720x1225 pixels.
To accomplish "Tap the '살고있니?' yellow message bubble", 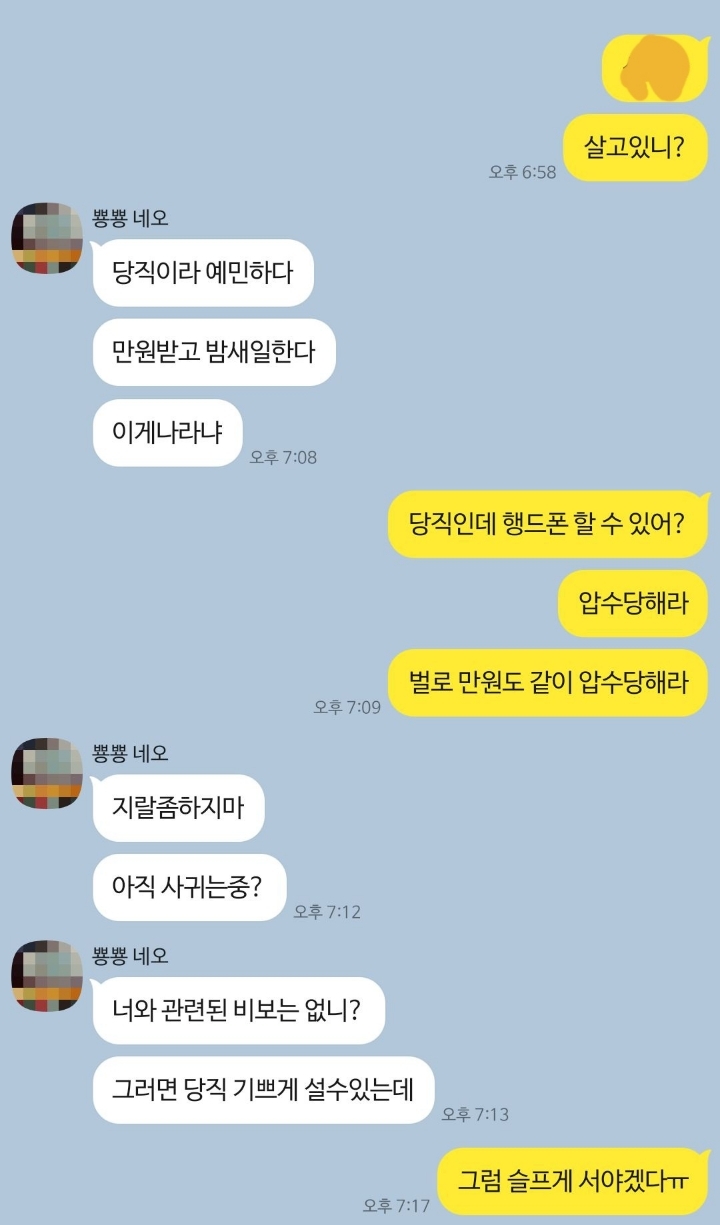I will pos(637,148).
